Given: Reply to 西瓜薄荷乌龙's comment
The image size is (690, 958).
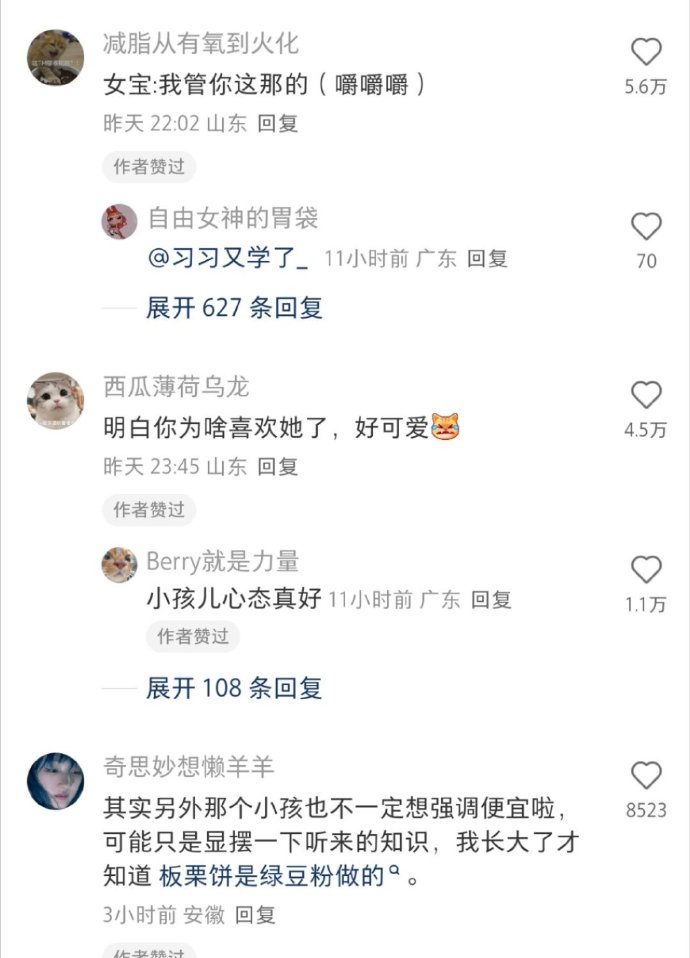Looking at the screenshot, I should coord(277,466).
